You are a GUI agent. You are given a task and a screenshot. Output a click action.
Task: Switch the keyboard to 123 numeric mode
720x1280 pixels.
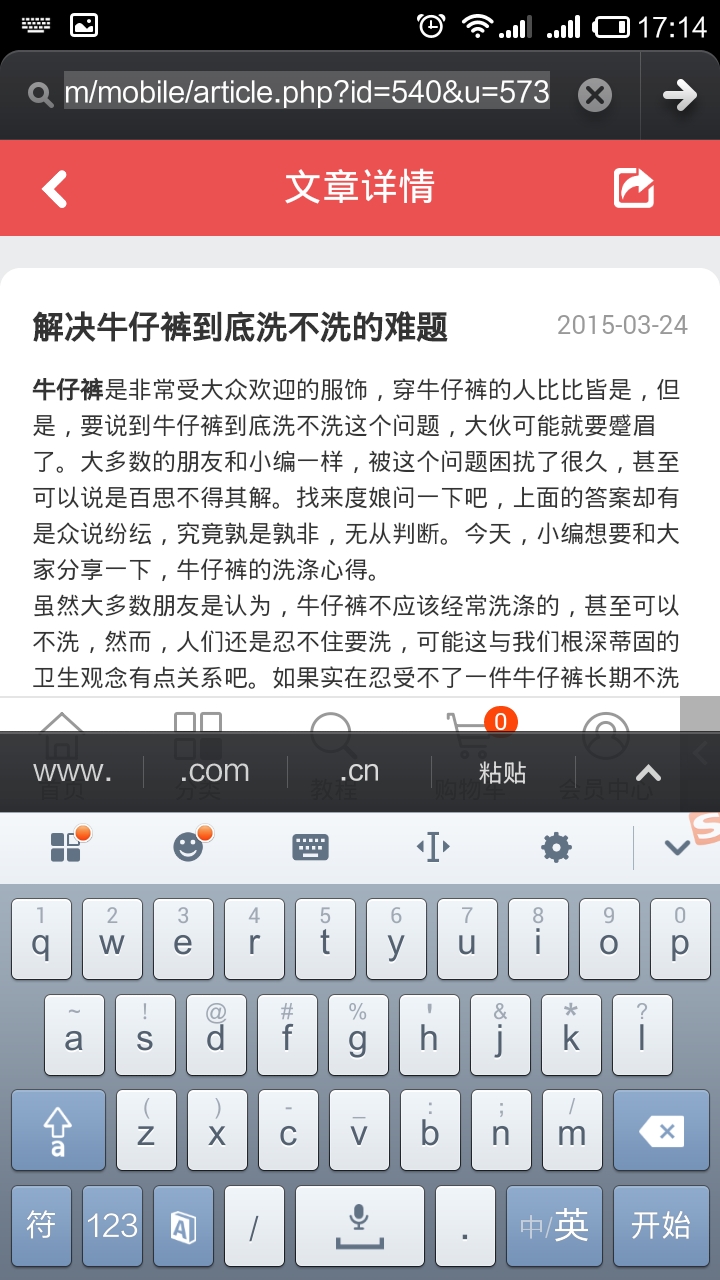coord(112,1225)
